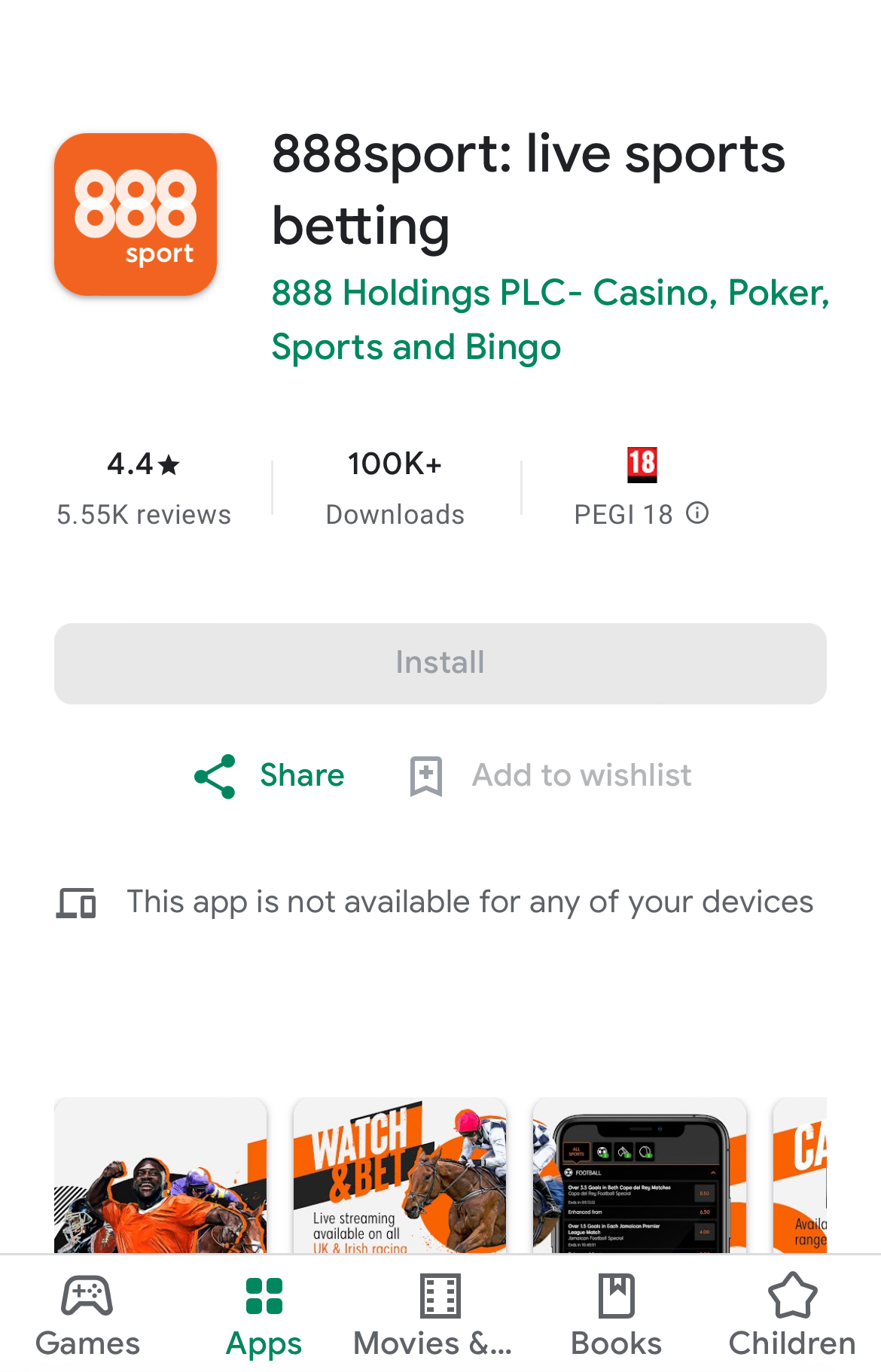Image resolution: width=881 pixels, height=1372 pixels.
Task: Tap the device compatibility icon
Action: pos(75,902)
